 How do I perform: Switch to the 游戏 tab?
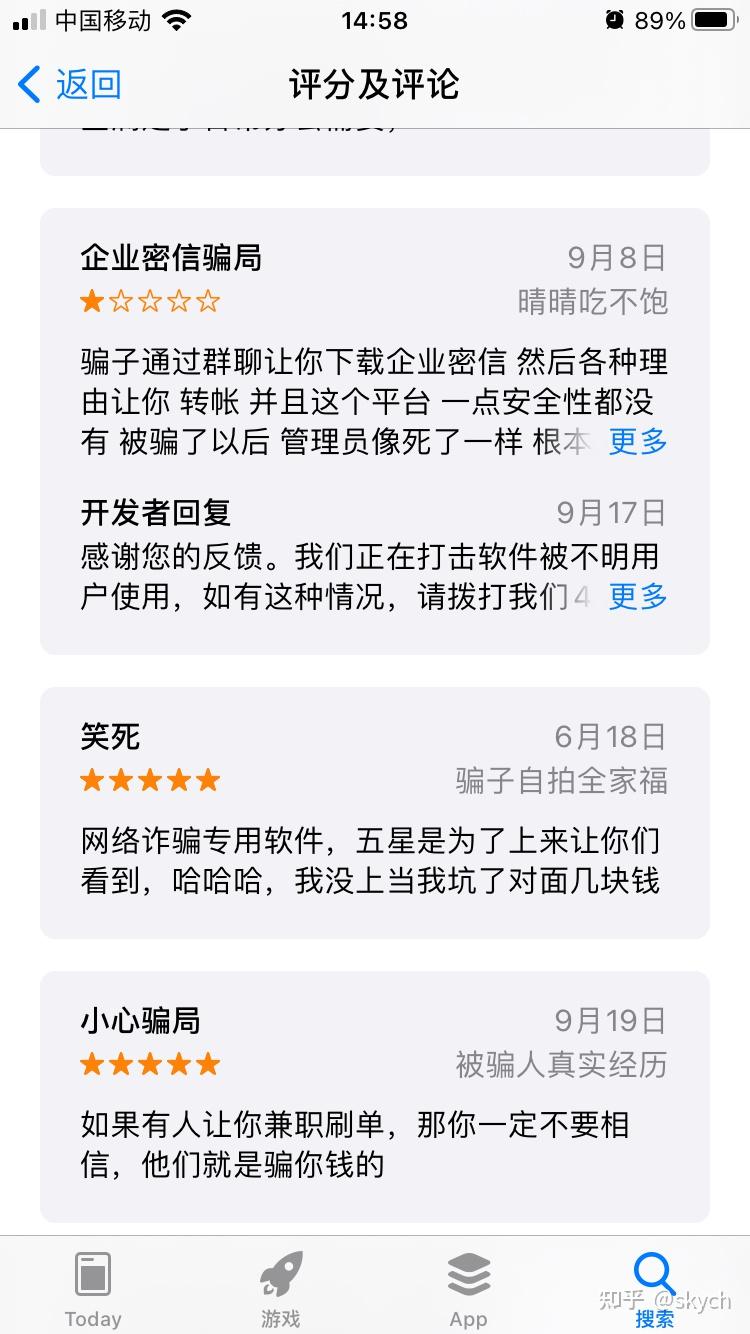[281, 1288]
